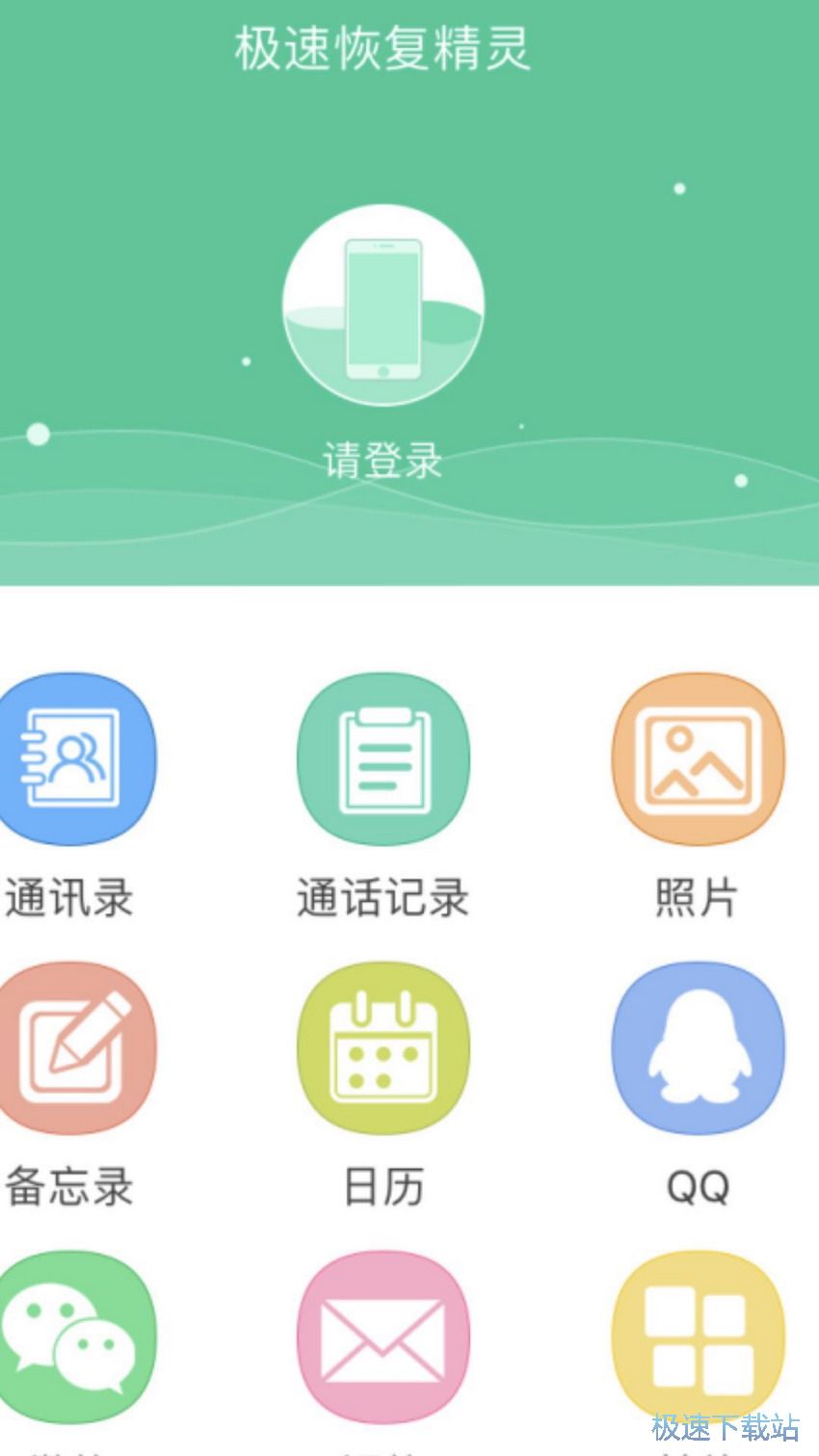Screen dimensions: 819x1456
Task: Click the picture-frame icon for 照片
Action: [697, 759]
